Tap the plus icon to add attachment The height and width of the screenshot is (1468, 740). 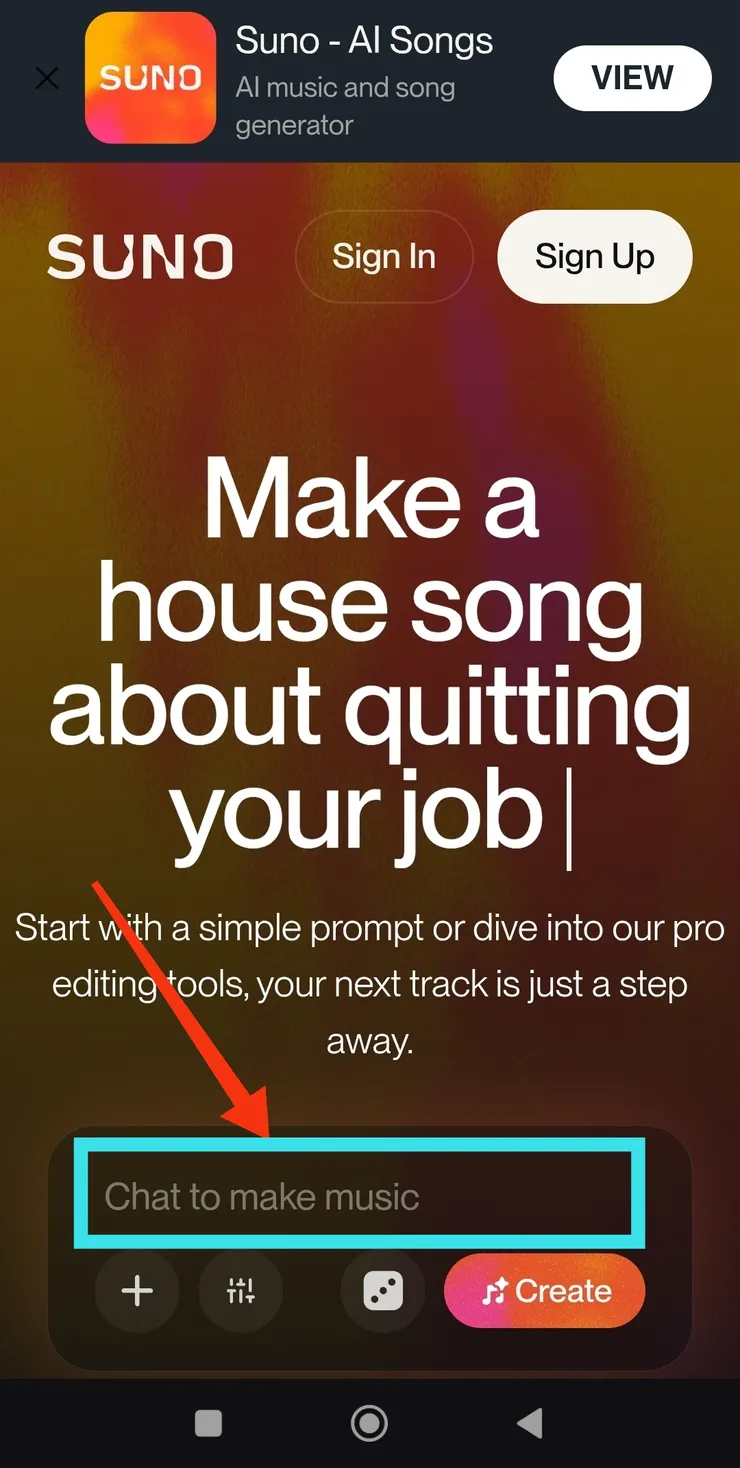point(137,1291)
